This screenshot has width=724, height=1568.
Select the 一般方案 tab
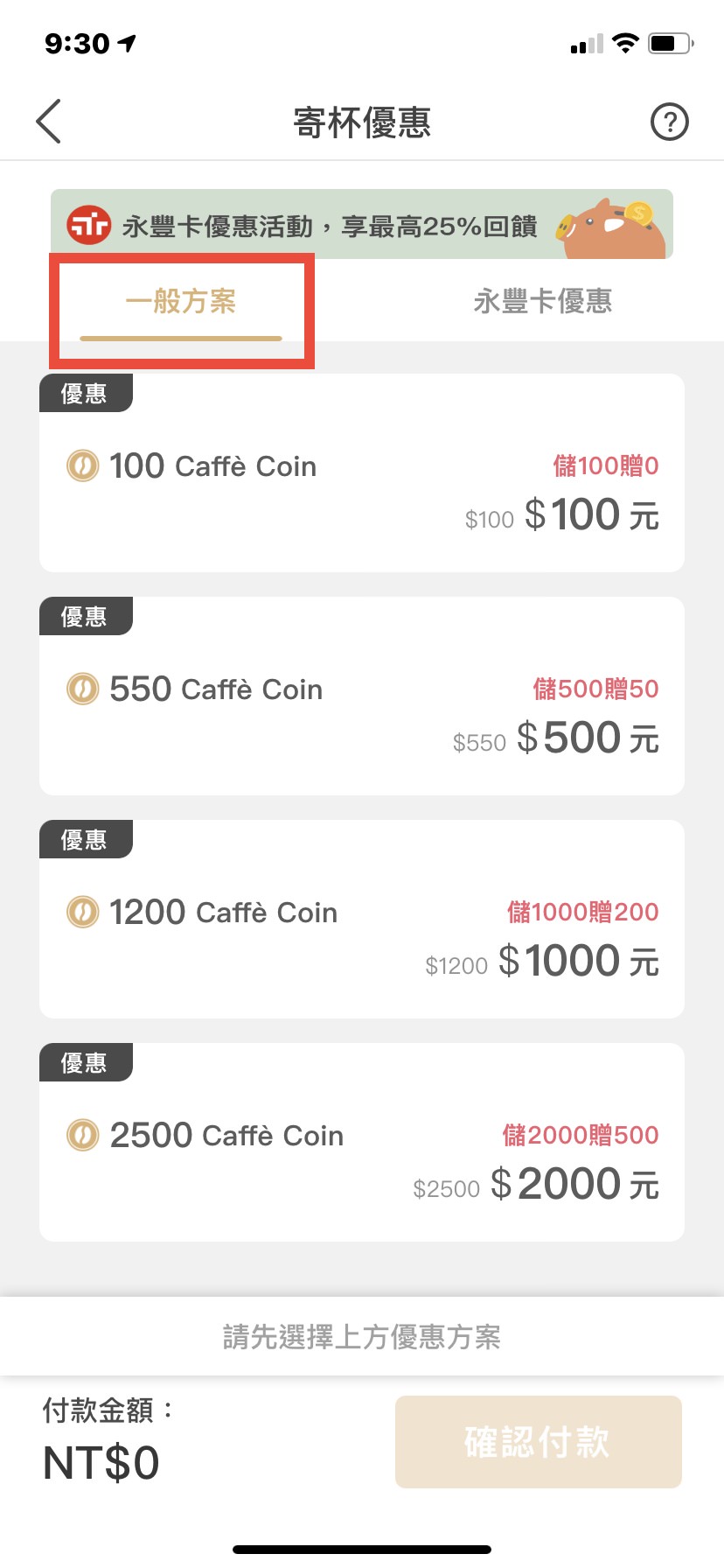point(181,302)
